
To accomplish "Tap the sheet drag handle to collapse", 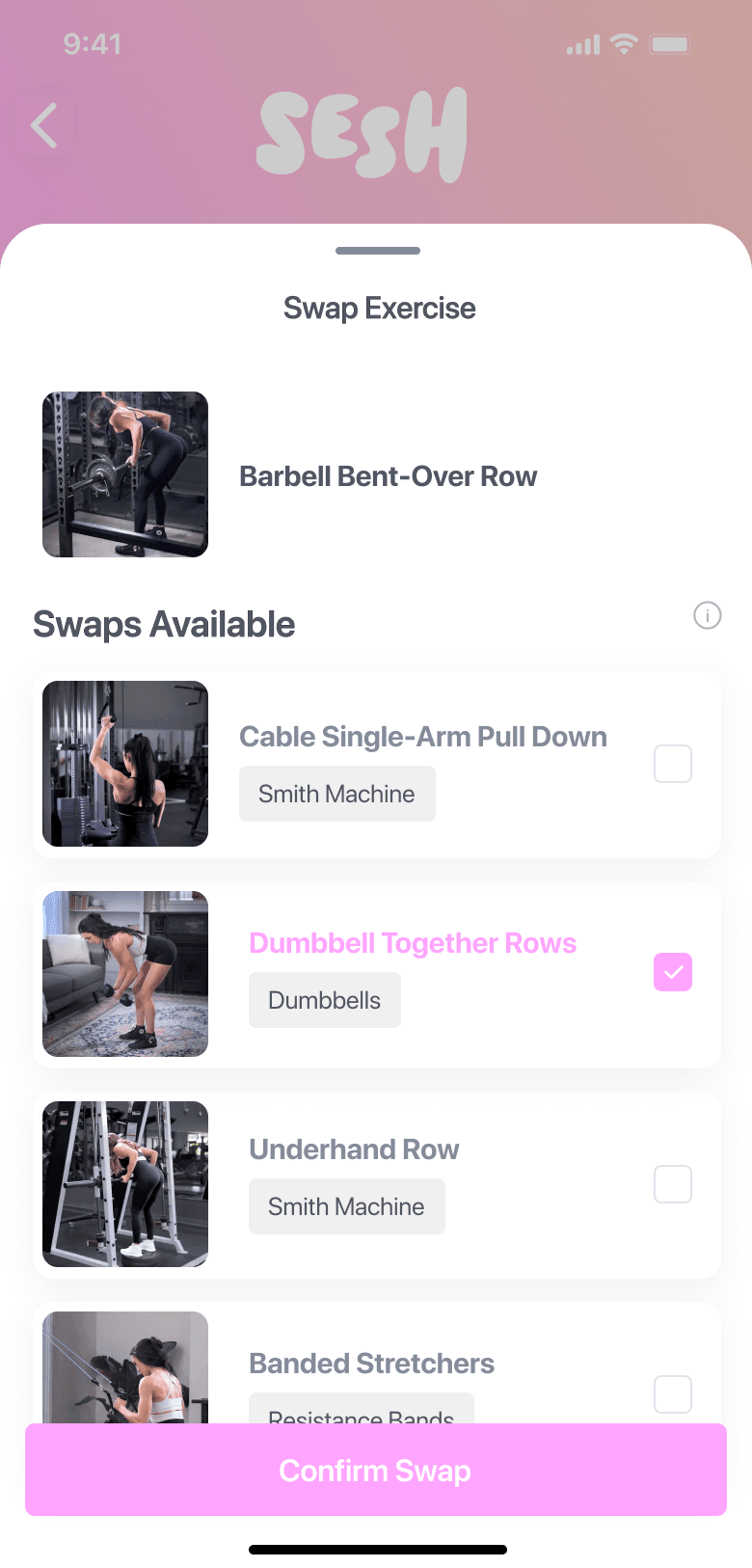I will pyautogui.click(x=376, y=250).
